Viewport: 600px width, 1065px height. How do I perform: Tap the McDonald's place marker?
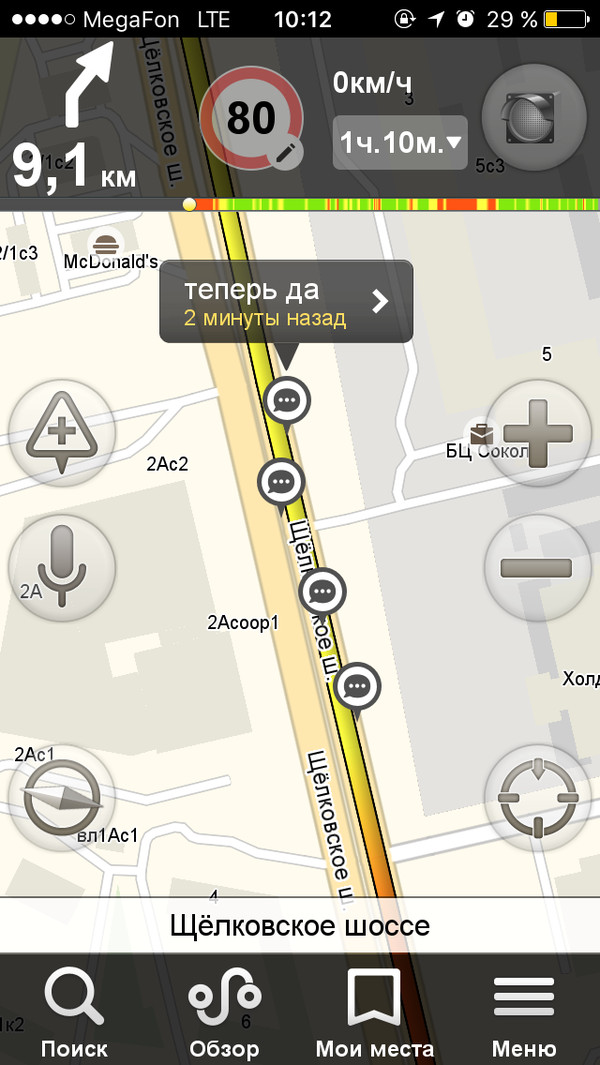pyautogui.click(x=105, y=243)
